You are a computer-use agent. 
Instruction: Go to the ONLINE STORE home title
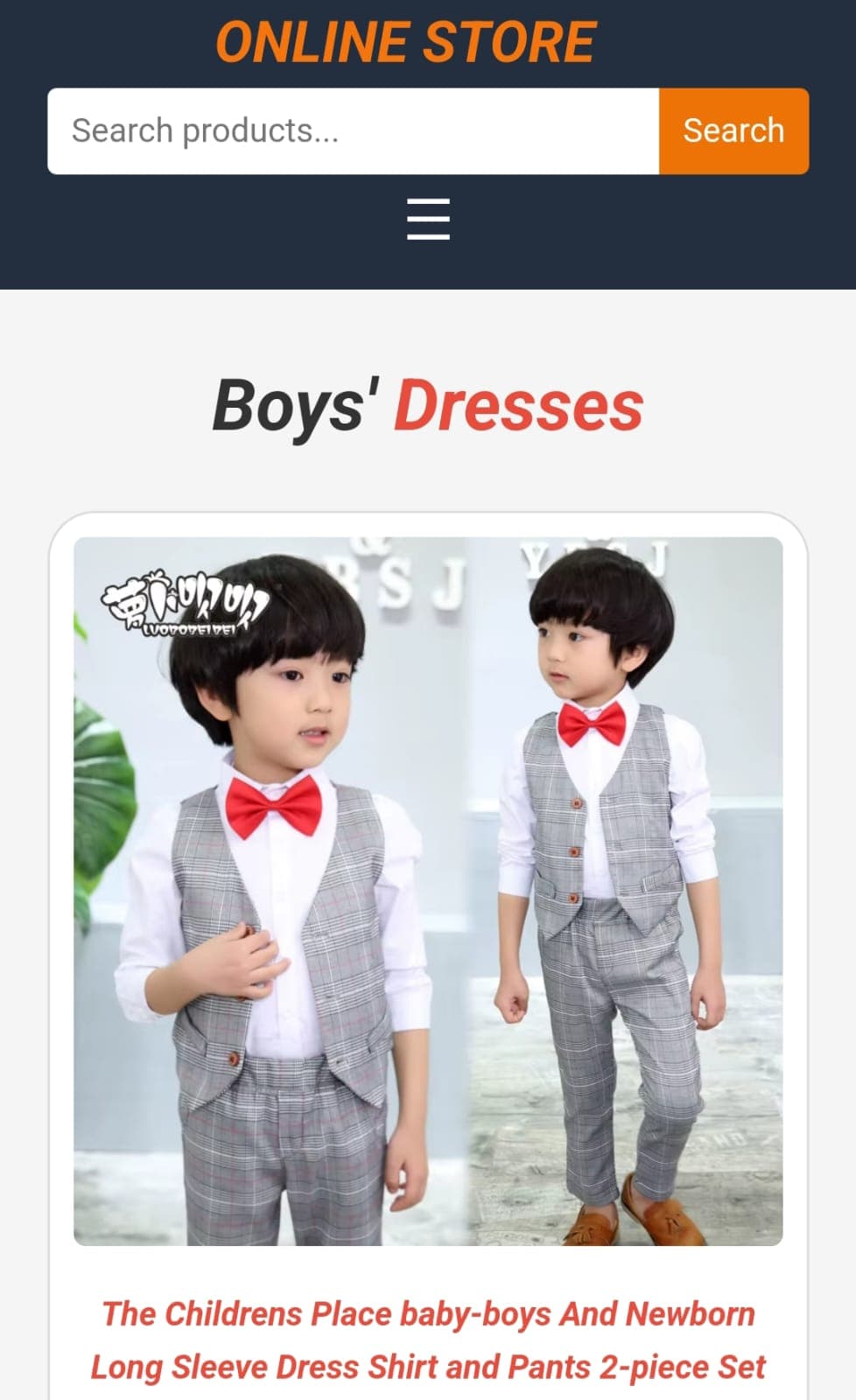pos(405,42)
